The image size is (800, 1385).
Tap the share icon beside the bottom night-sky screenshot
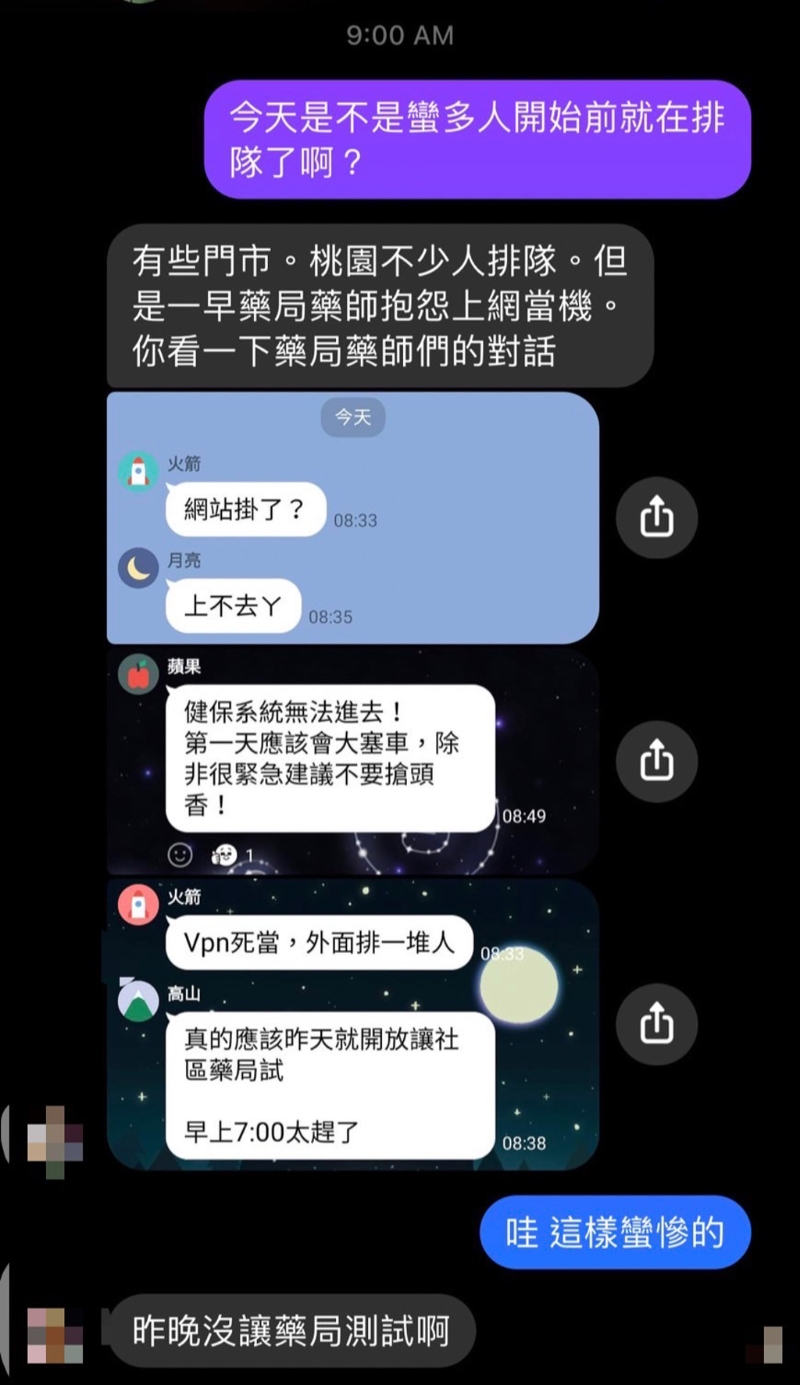pos(657,1024)
